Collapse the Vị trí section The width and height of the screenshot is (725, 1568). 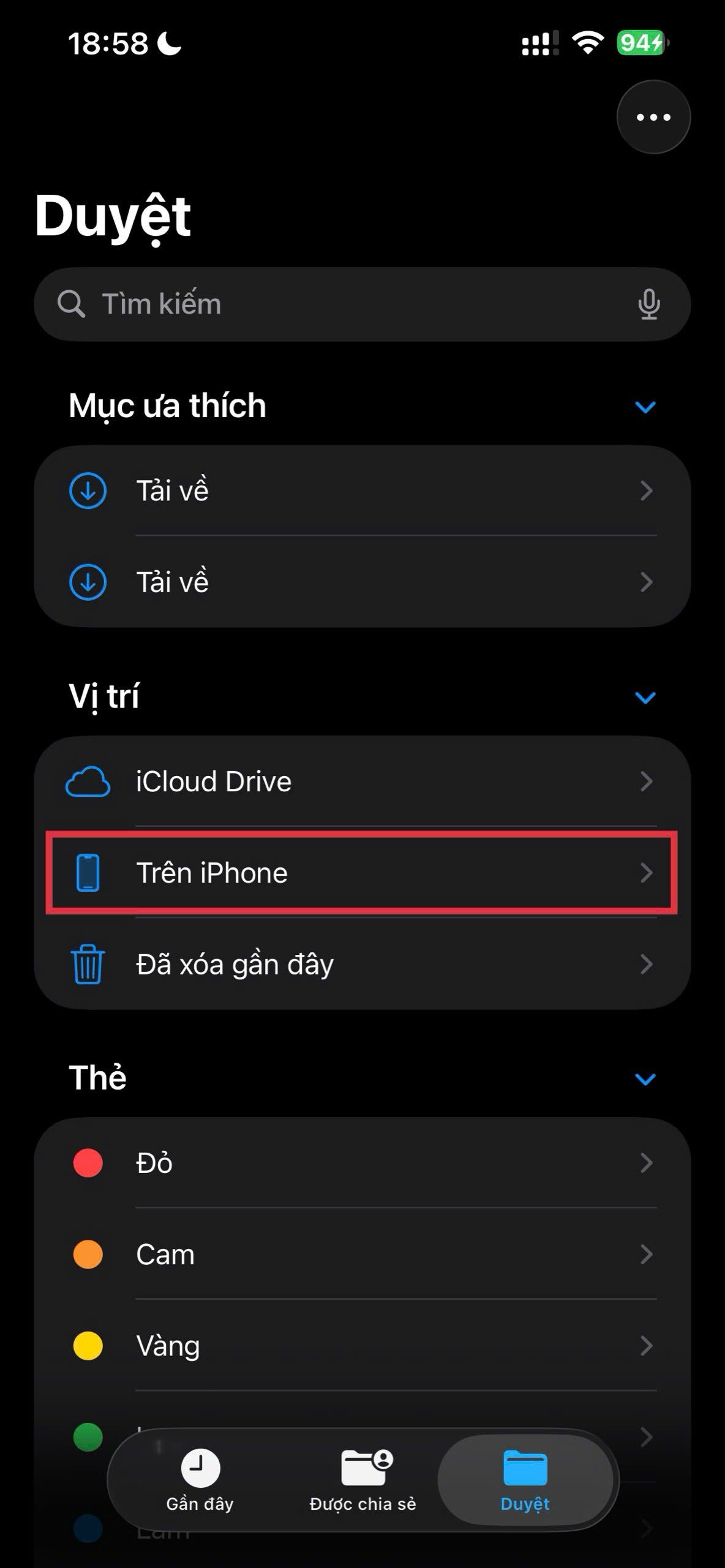(645, 697)
